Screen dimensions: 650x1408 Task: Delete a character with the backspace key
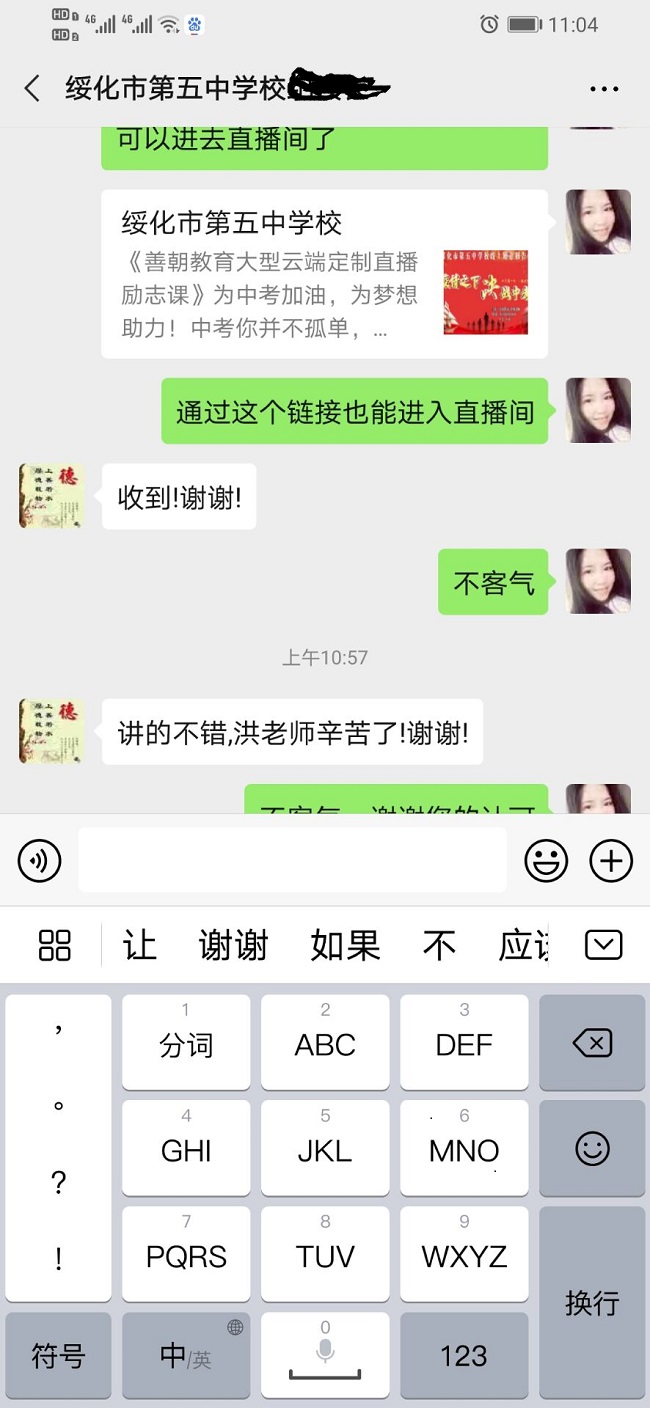tap(592, 1045)
